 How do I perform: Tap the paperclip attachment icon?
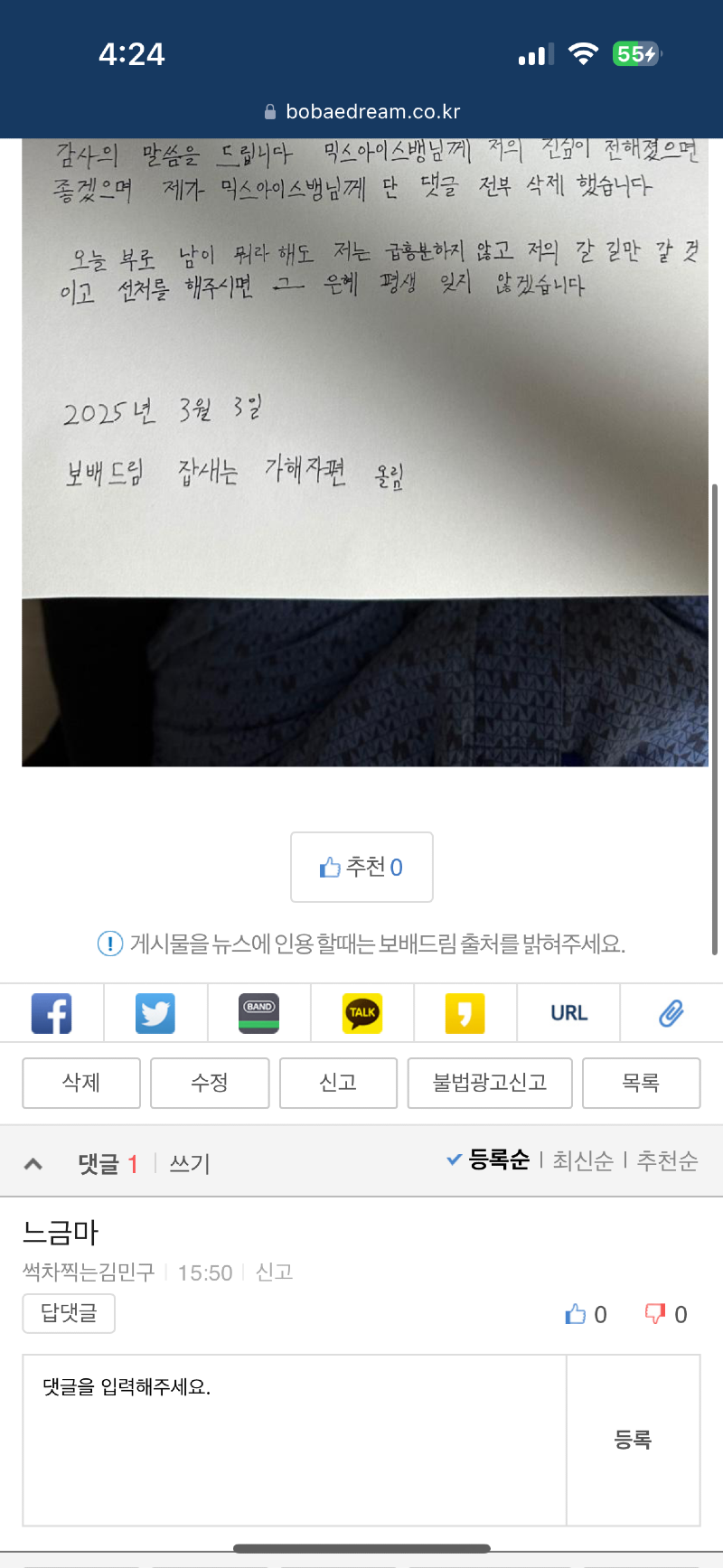pyautogui.click(x=671, y=1013)
